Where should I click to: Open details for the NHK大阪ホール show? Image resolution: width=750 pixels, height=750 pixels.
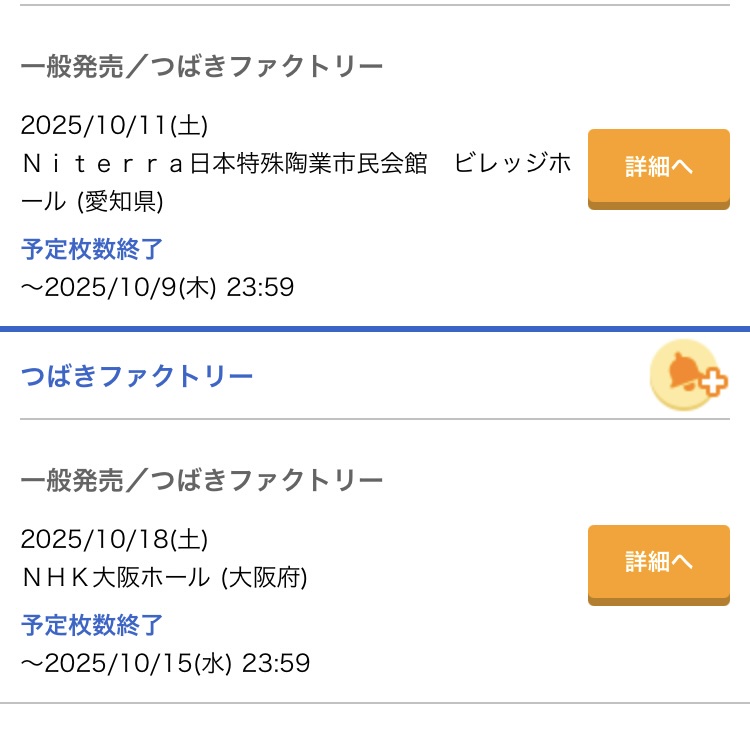point(658,562)
